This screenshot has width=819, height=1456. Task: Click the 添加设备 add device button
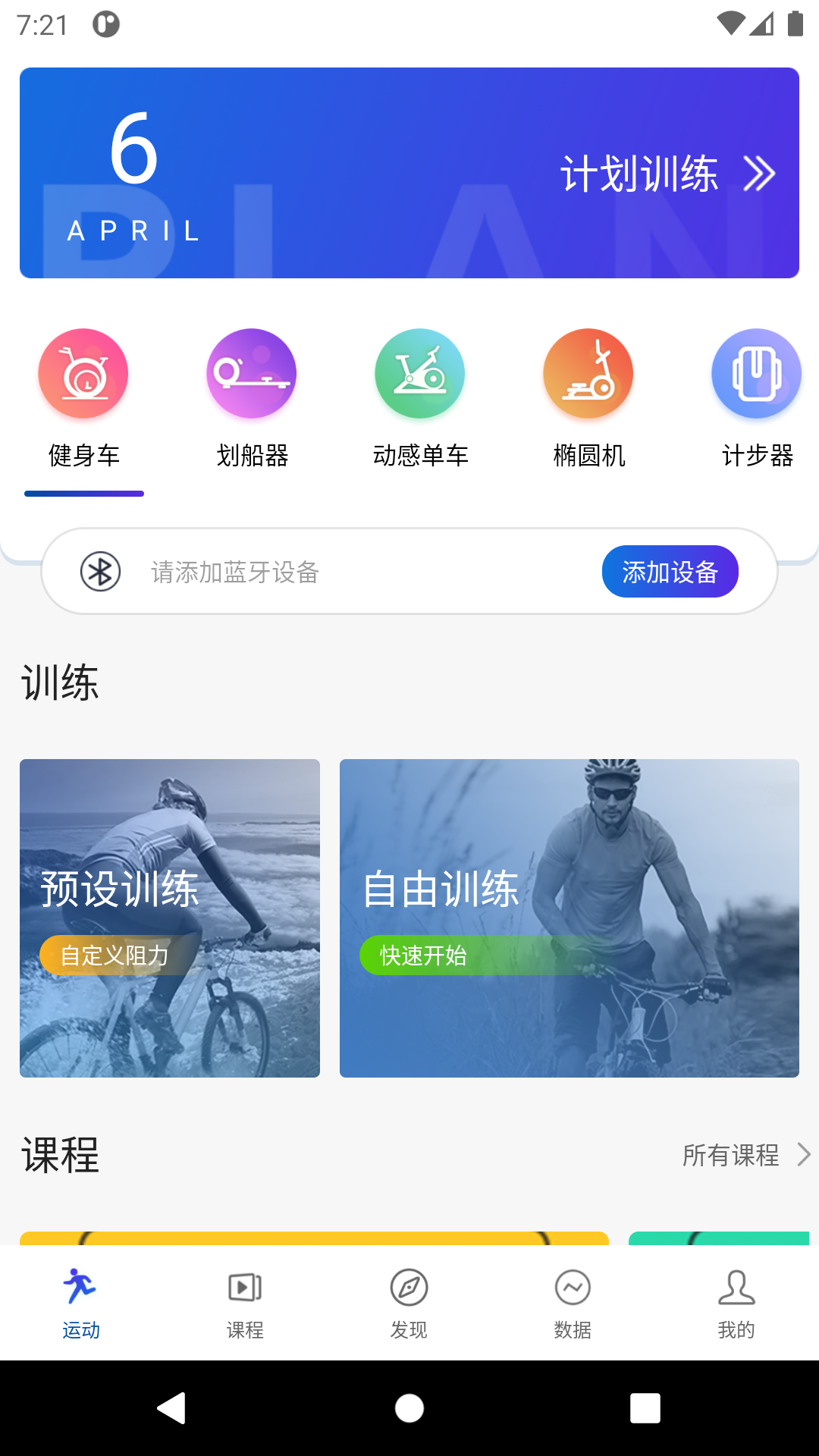670,571
